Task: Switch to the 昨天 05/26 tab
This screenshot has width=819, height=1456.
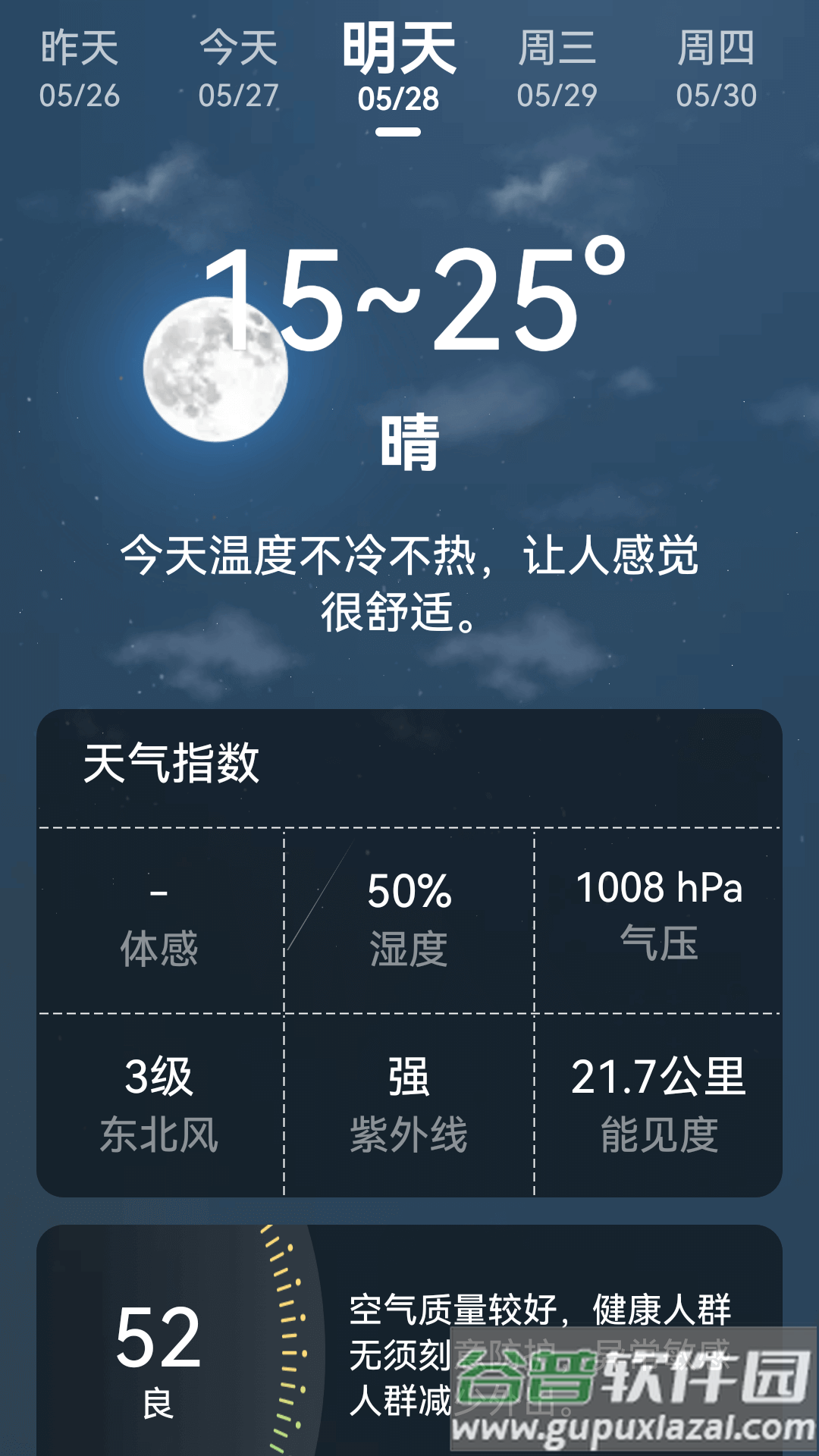Action: pyautogui.click(x=80, y=70)
